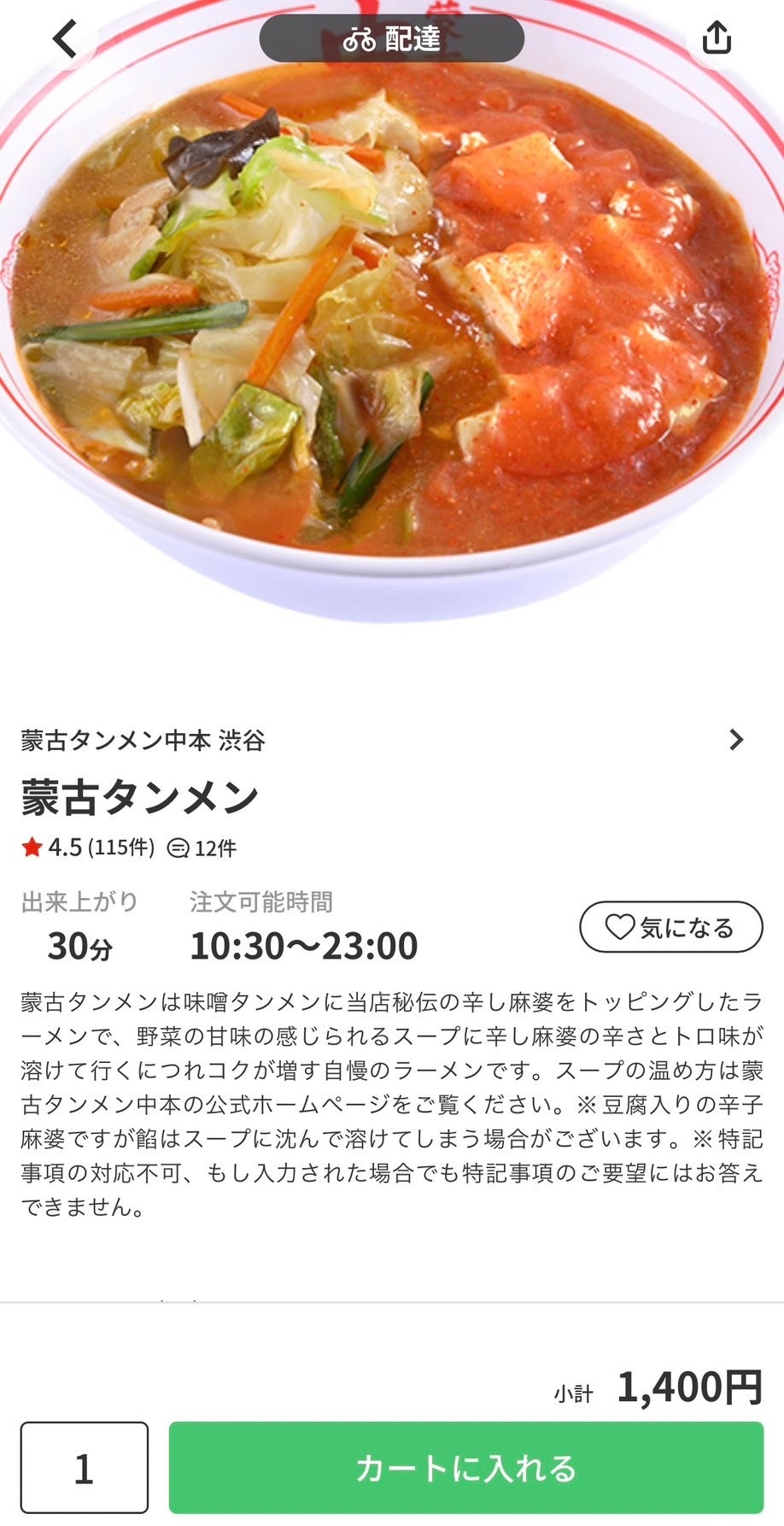Switch to 配達 delivery mode
The height and width of the screenshot is (1526, 784).
click(393, 38)
